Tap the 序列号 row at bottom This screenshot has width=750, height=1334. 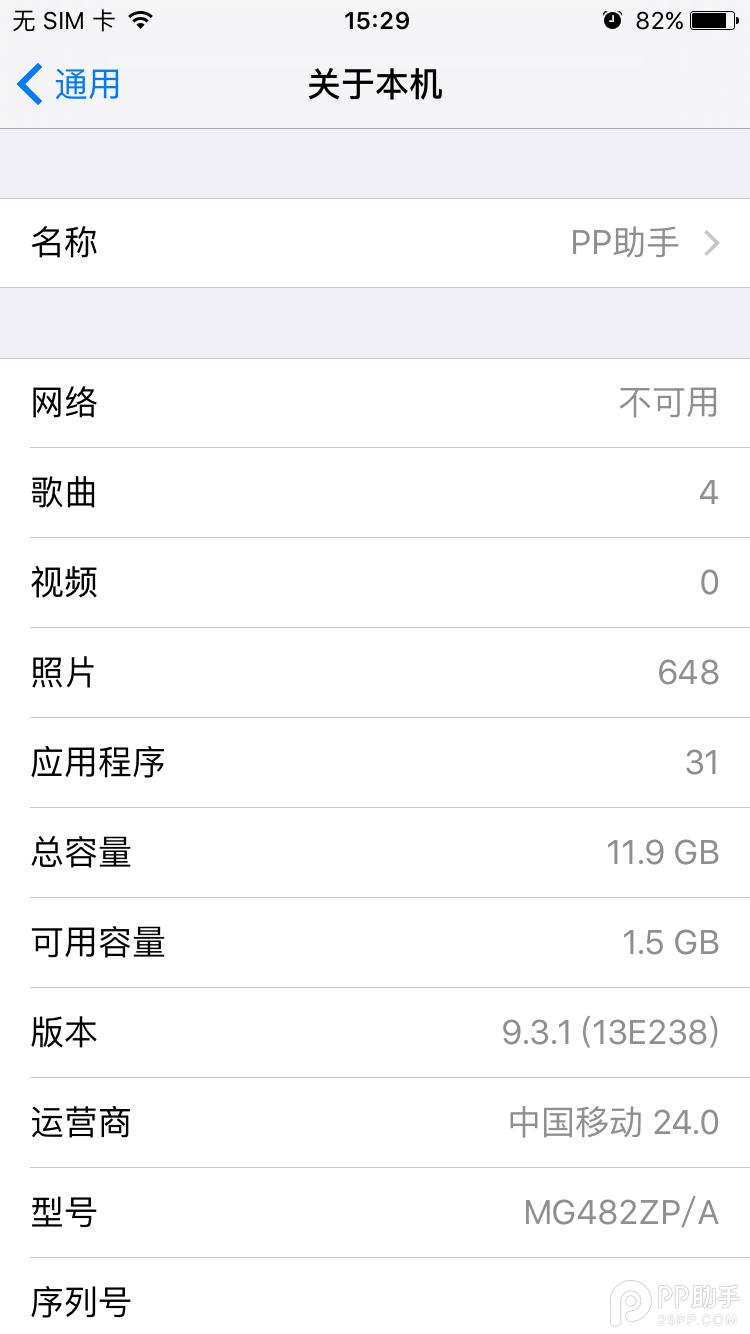coord(375,1302)
